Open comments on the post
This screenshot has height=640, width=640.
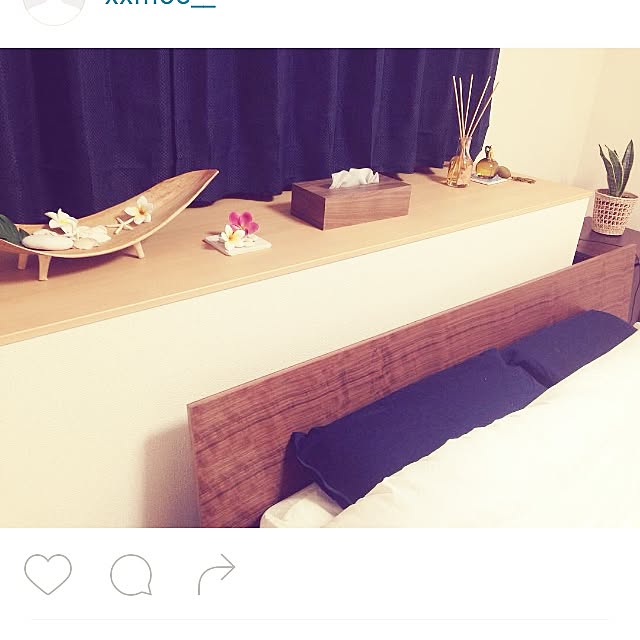[x=131, y=575]
